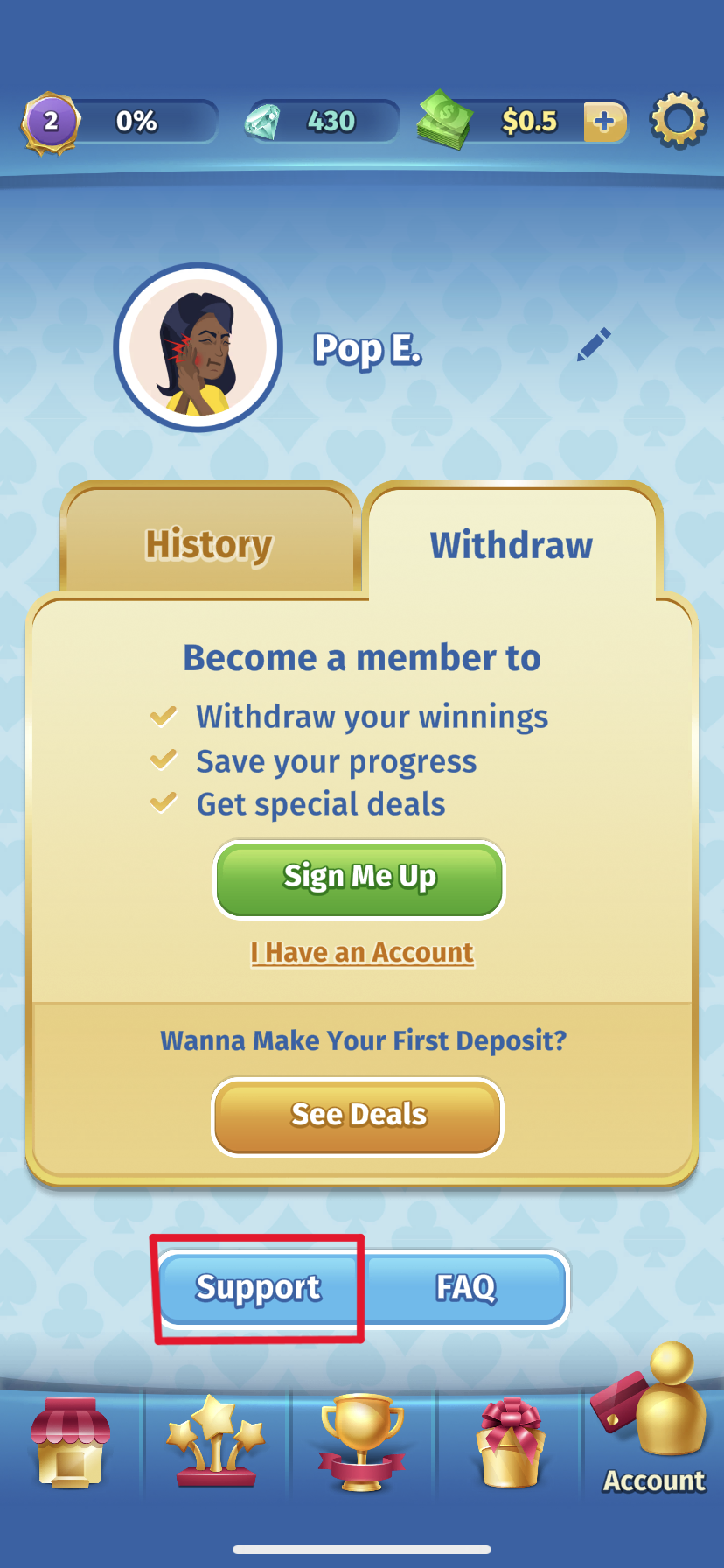Open the settings gear
724x1568 pixels.
[x=678, y=119]
